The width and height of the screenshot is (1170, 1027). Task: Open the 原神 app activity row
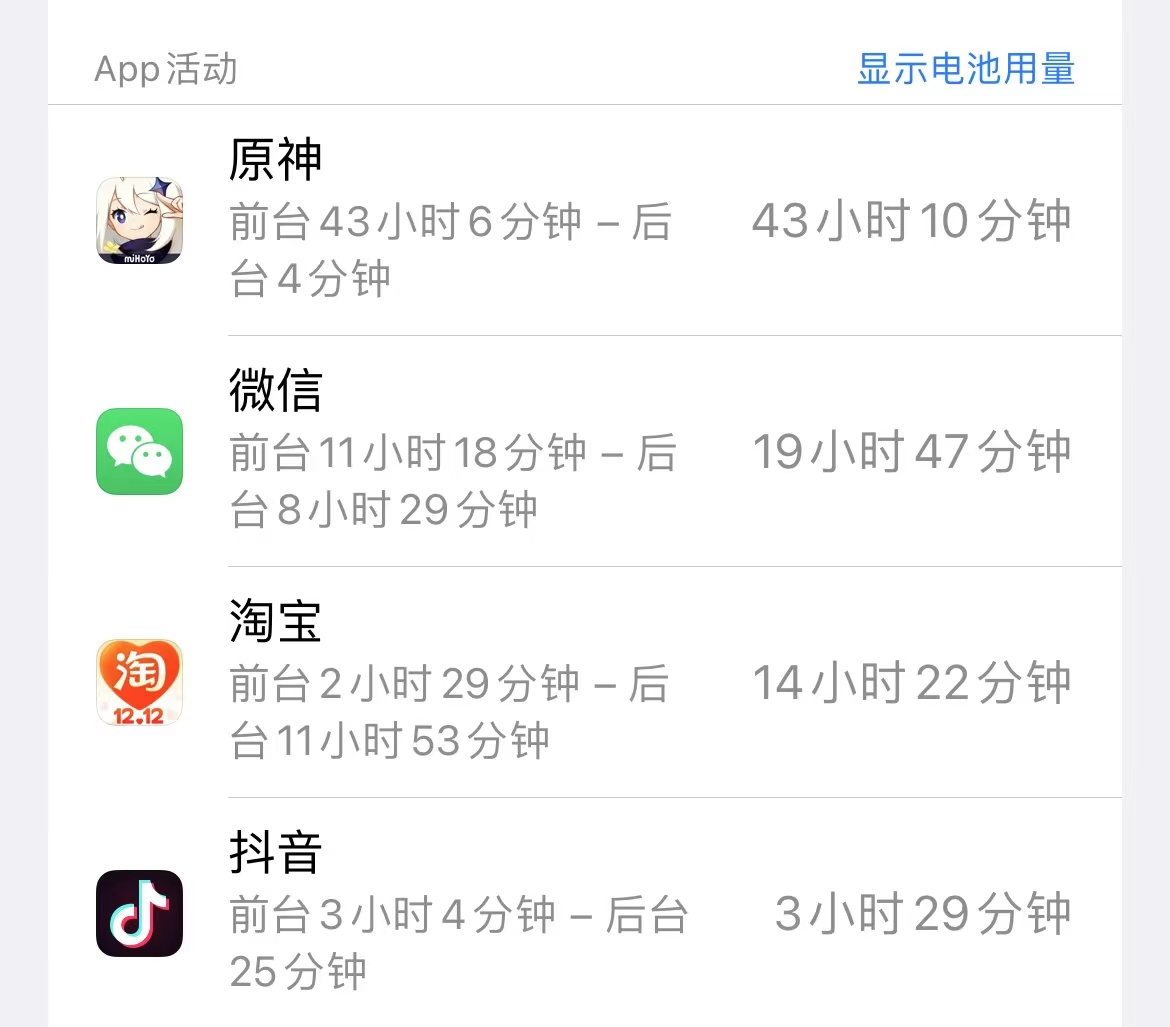[584, 221]
